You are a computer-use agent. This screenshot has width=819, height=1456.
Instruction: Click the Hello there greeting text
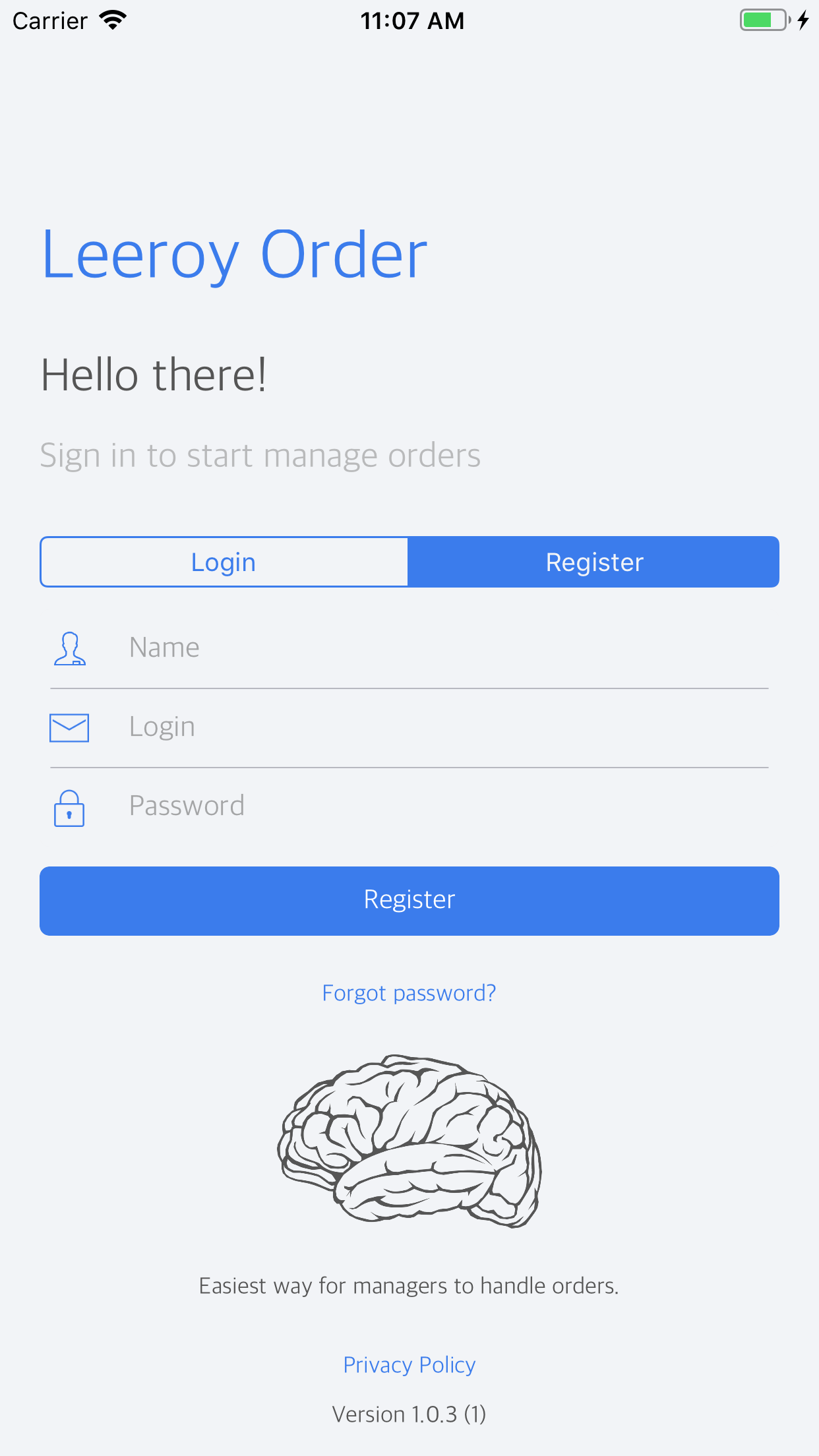coord(153,375)
